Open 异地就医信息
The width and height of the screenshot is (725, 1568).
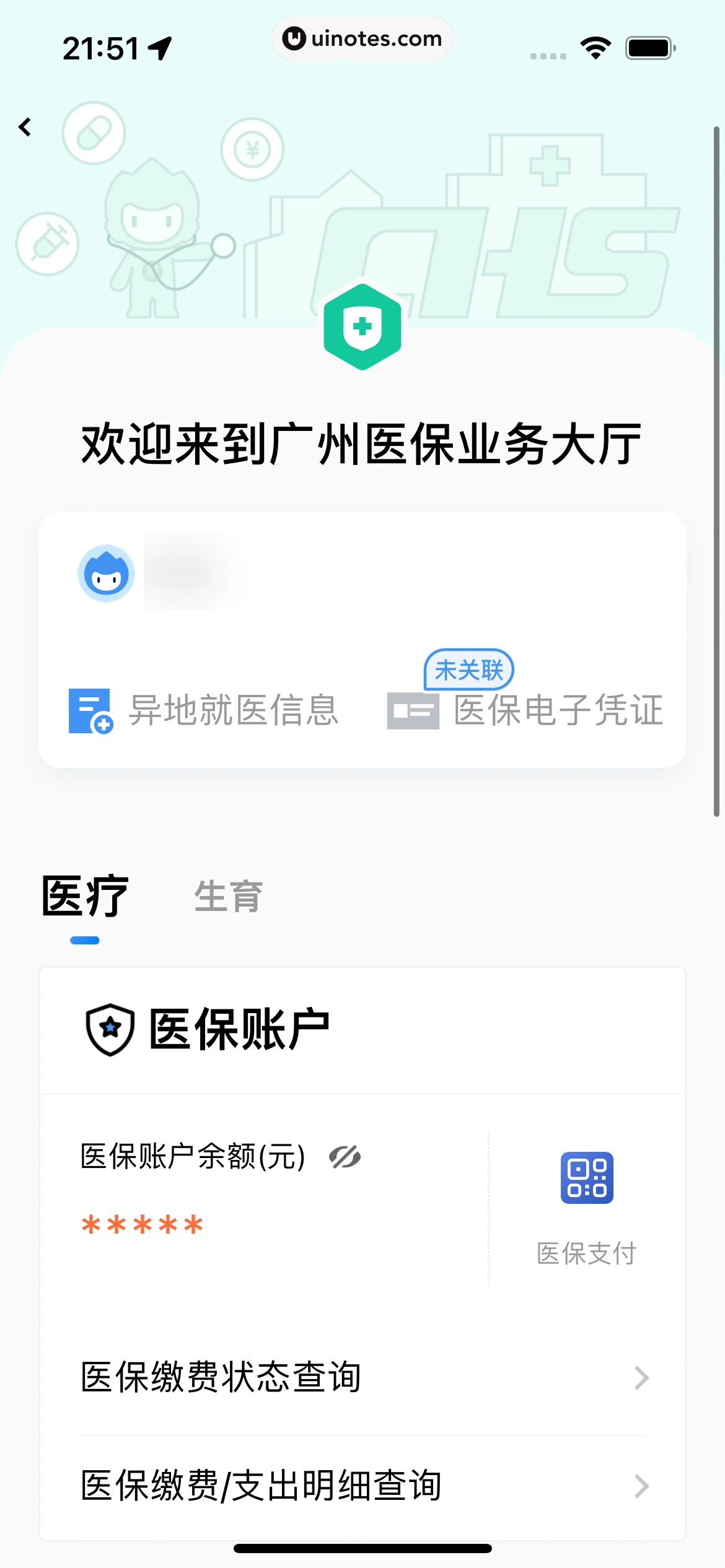pos(204,710)
